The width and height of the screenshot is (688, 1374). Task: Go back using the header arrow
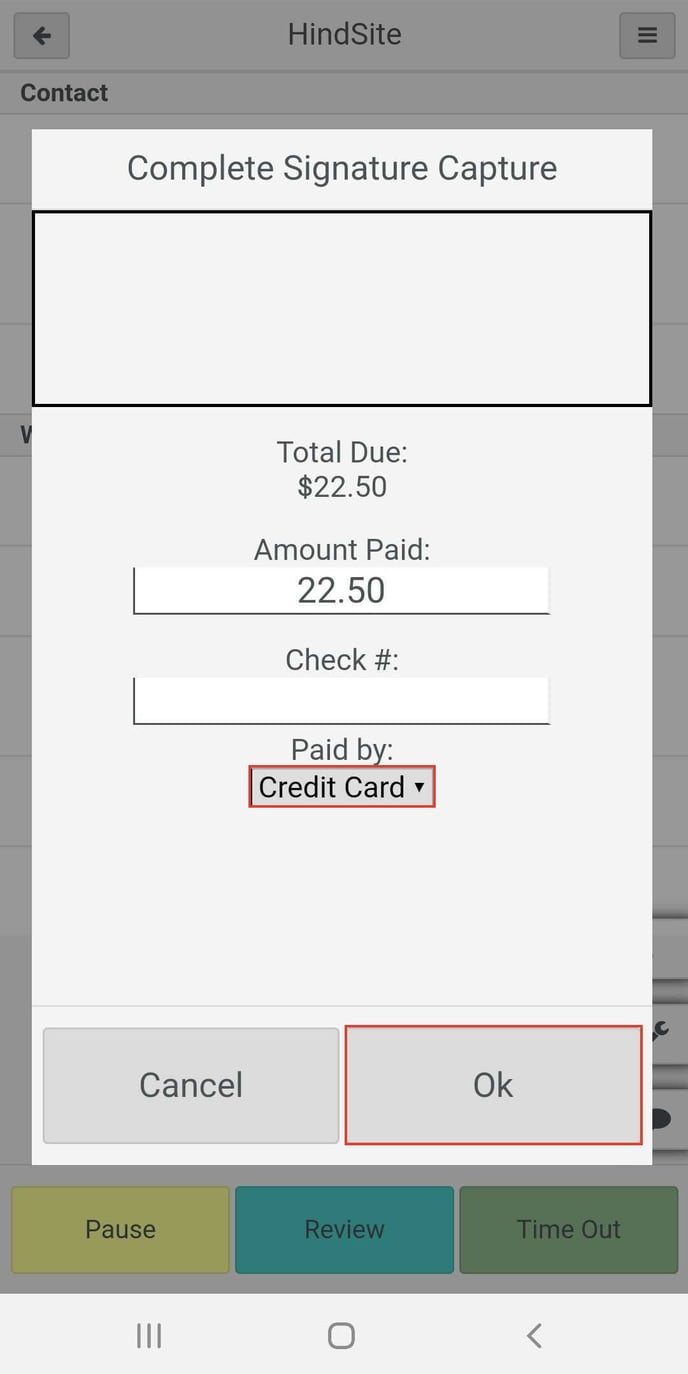[x=42, y=36]
